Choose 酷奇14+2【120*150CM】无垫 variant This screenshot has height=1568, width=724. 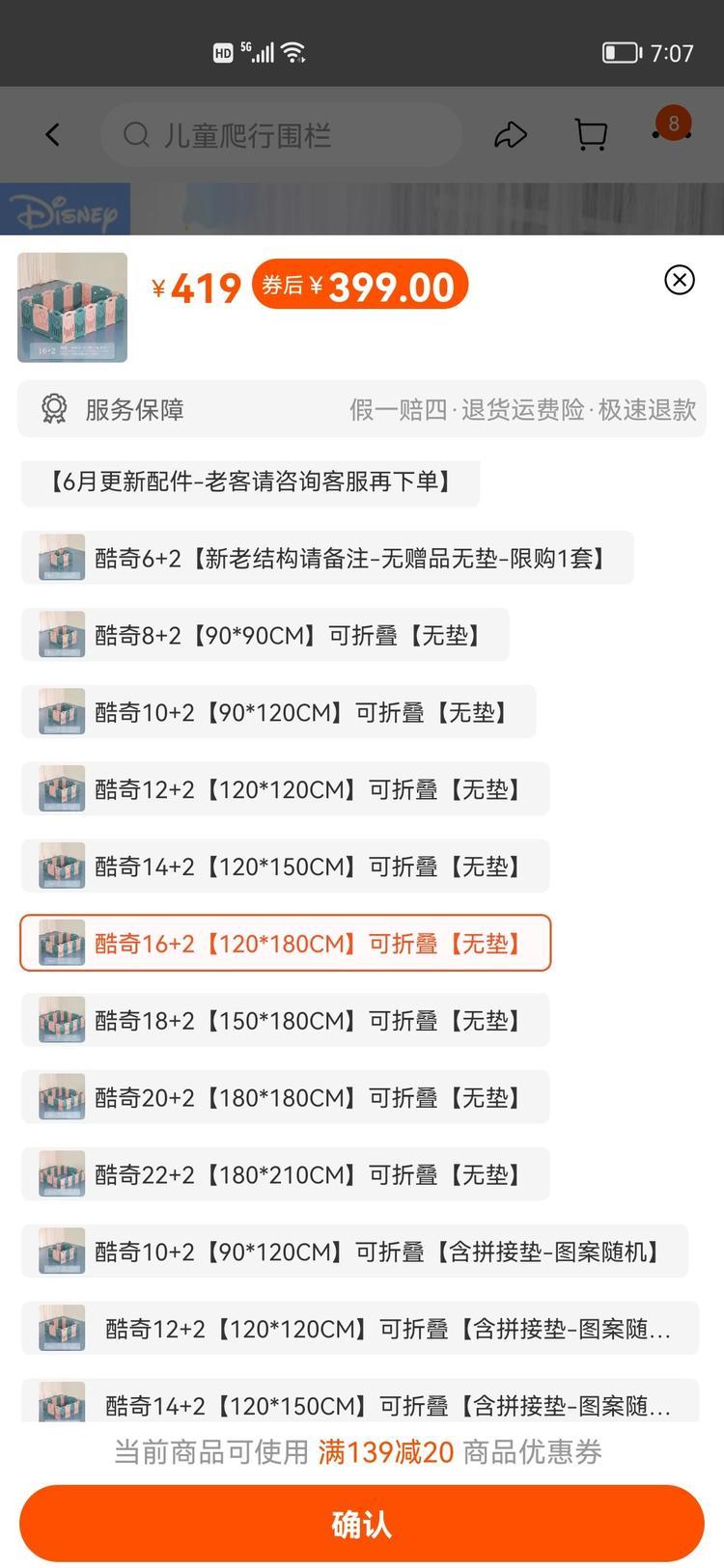coord(286,867)
